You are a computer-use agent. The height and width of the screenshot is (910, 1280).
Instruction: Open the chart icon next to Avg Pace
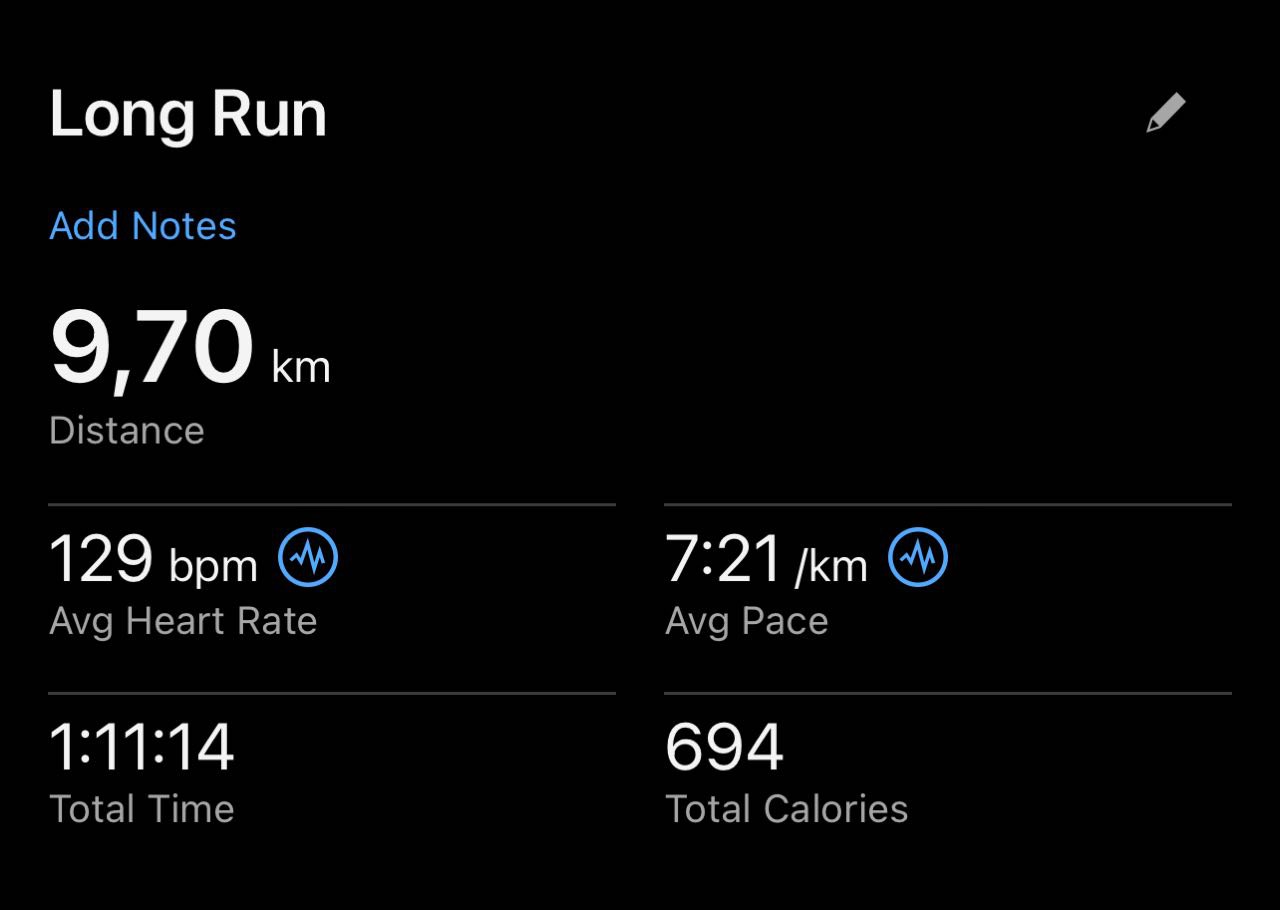[918, 557]
